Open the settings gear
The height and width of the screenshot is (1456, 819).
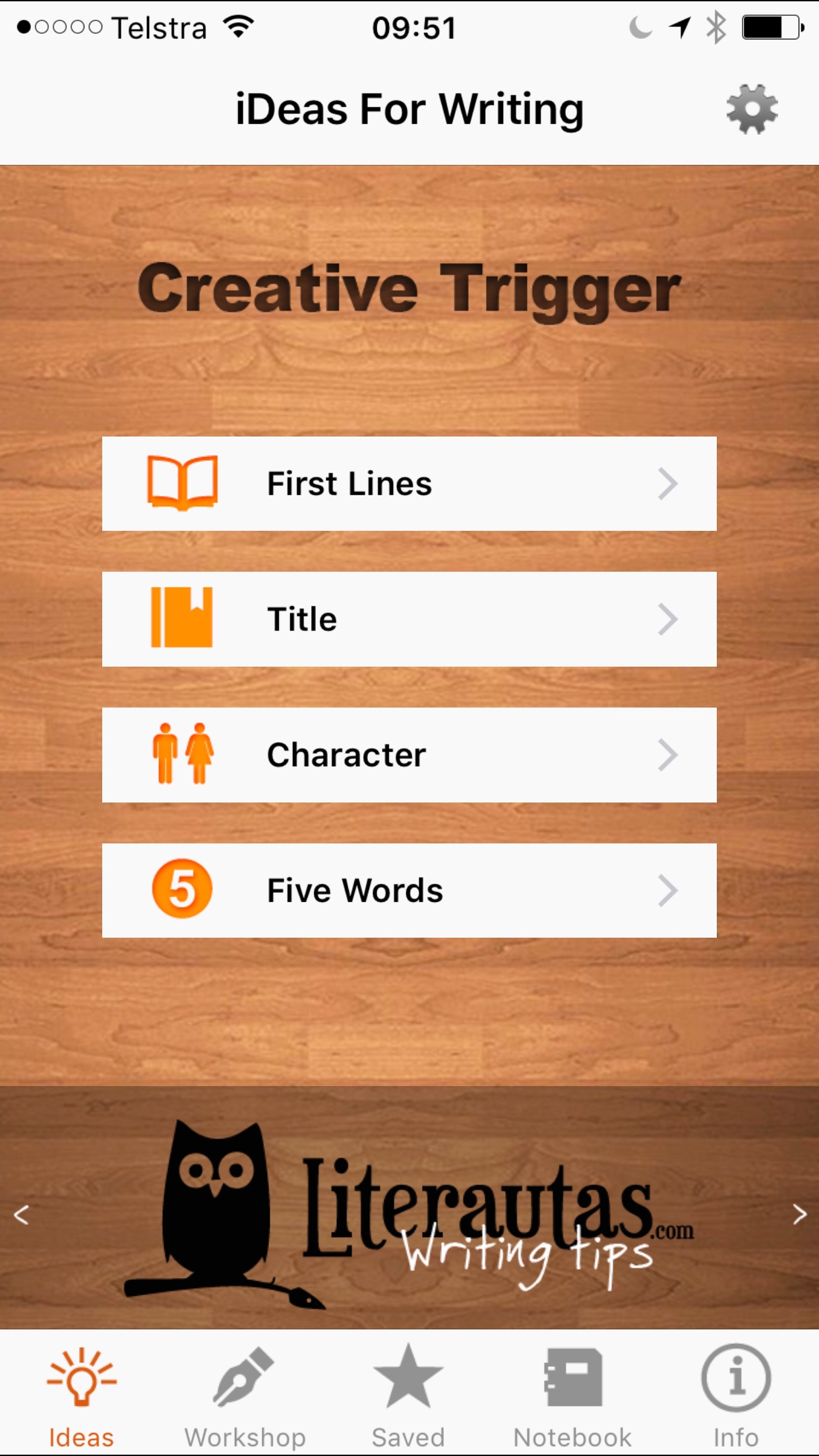tap(751, 108)
